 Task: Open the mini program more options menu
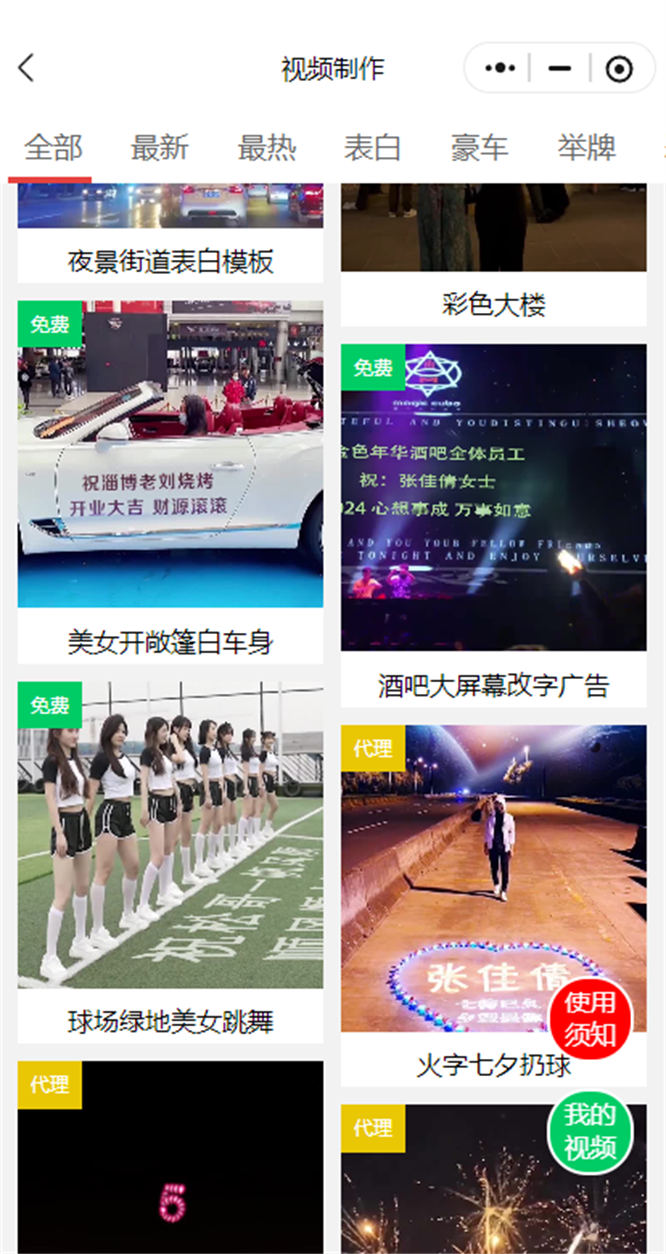pyautogui.click(x=500, y=69)
